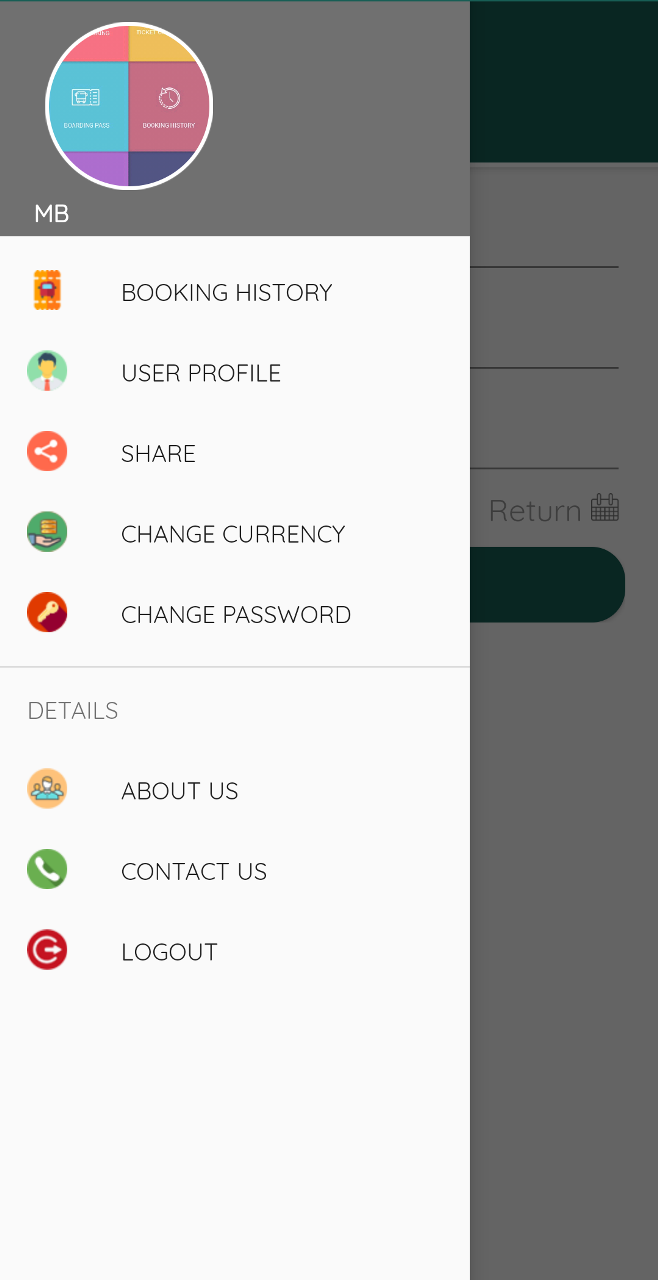Open Booking History from the drawer
The height and width of the screenshot is (1280, 658).
pyautogui.click(x=235, y=292)
